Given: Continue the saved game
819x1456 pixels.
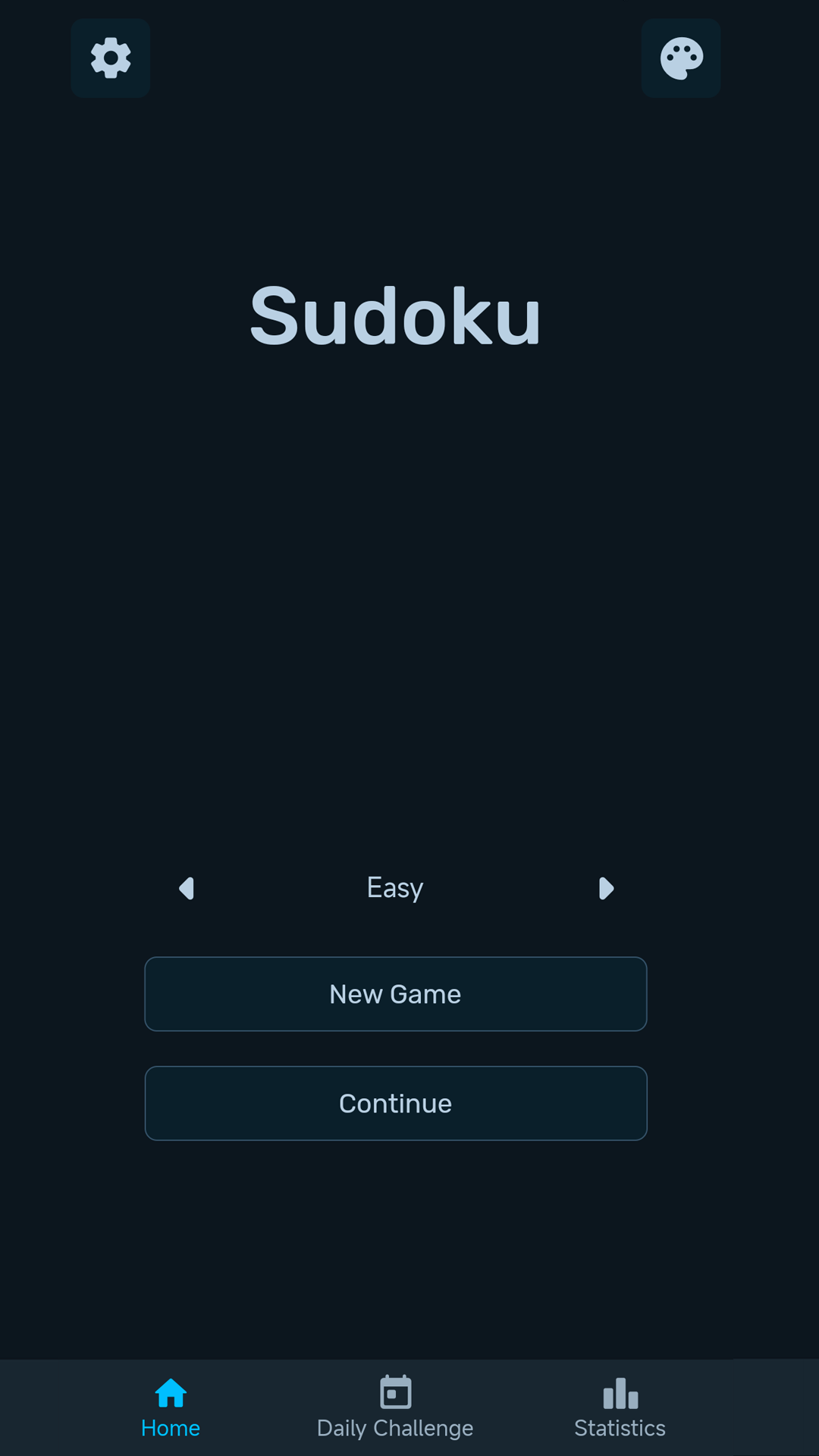Looking at the screenshot, I should pyautogui.click(x=396, y=1103).
